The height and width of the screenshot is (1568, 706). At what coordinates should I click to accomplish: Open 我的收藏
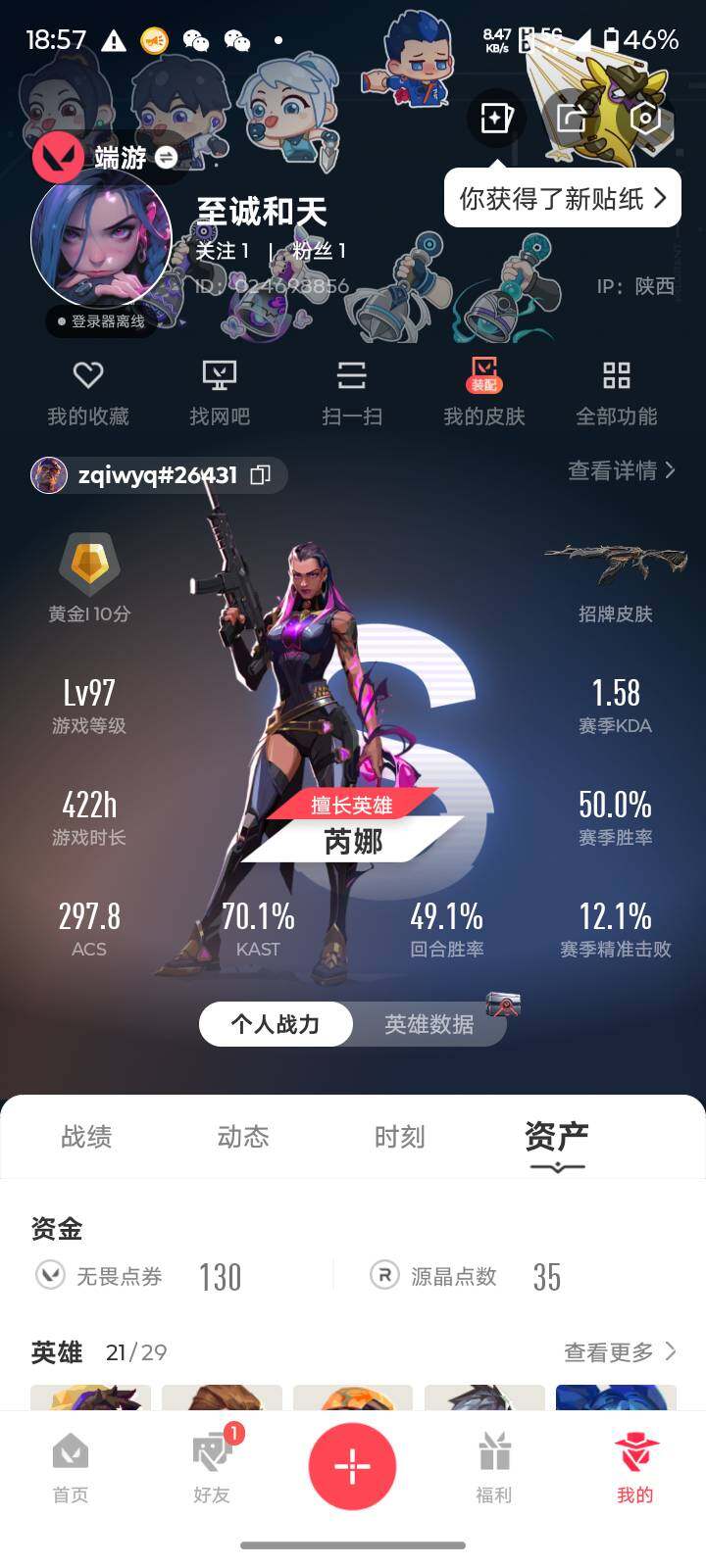coord(88,393)
